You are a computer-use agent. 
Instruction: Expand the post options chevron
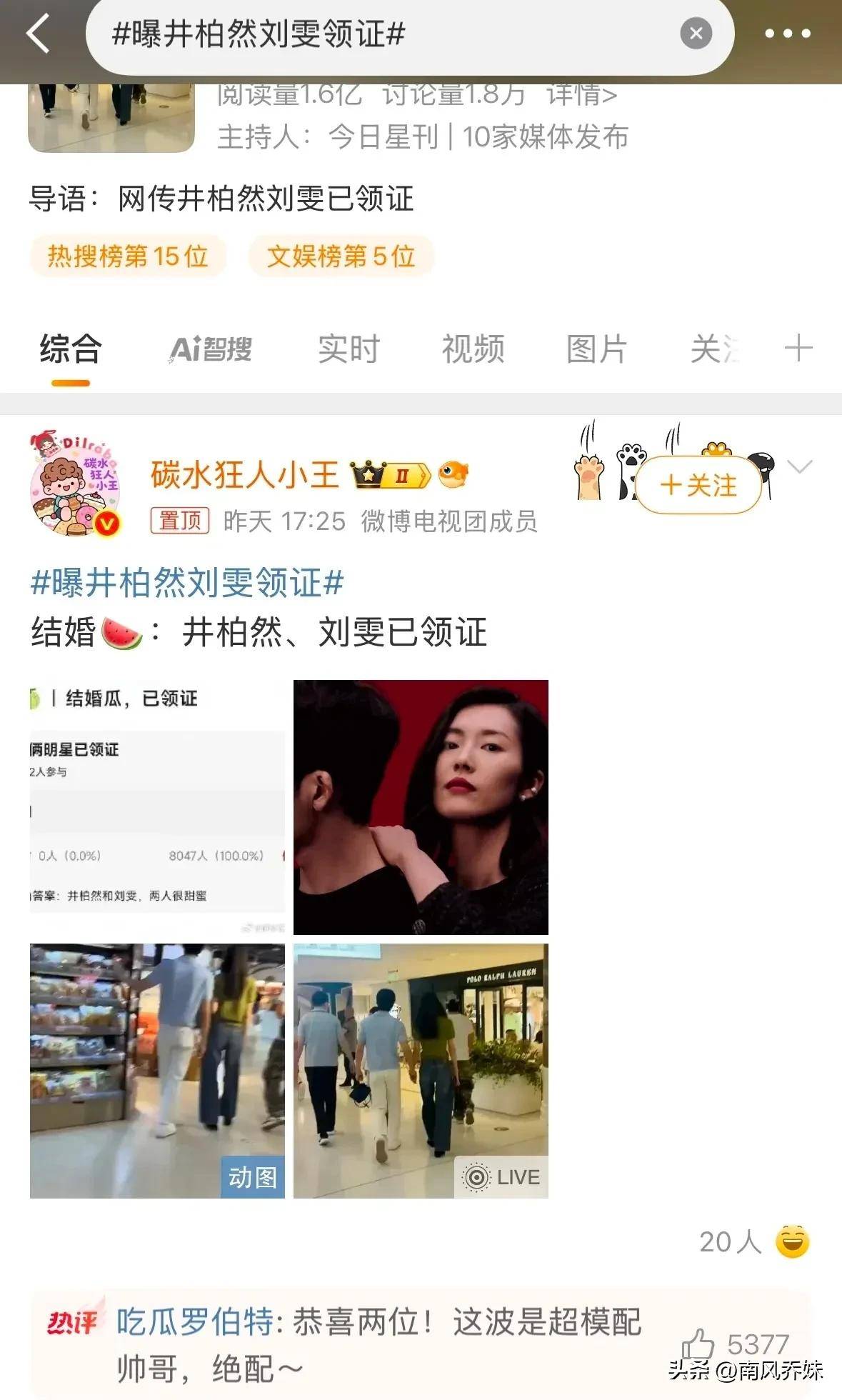799,467
